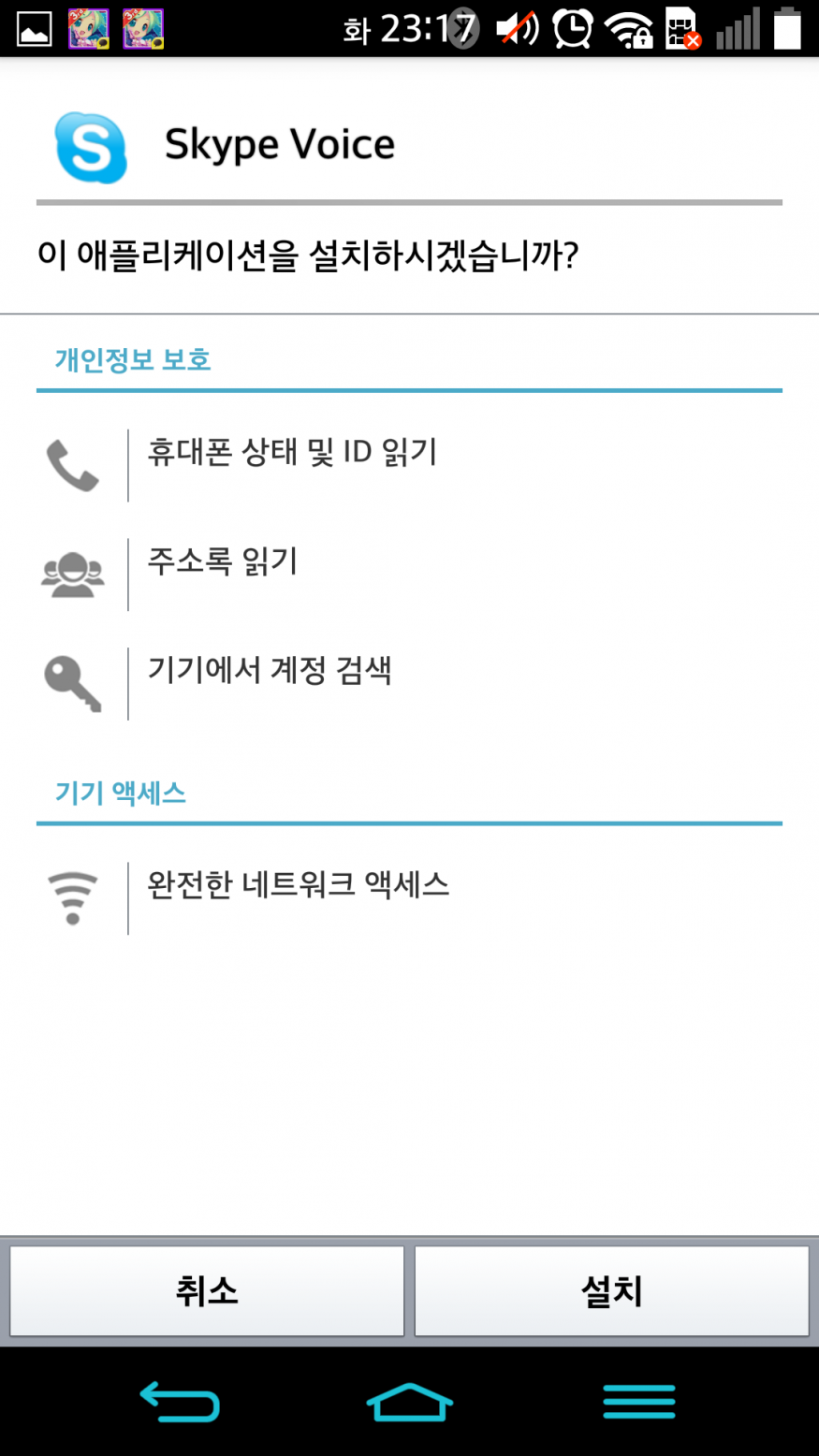Viewport: 819px width, 1456px height.
Task: Go back using the system back button
Action: [180, 1402]
